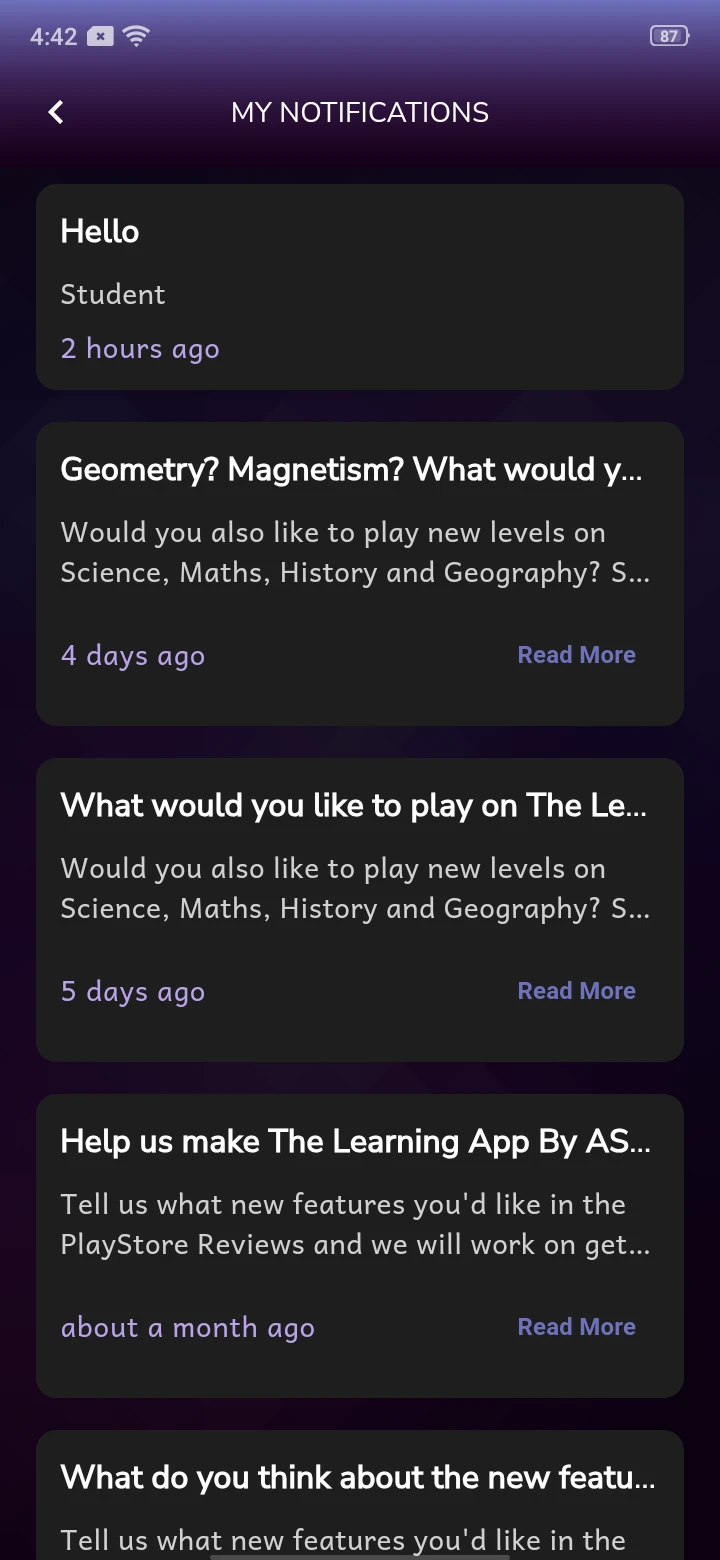
Task: Read more on the 5 days ago notification
Action: click(576, 991)
